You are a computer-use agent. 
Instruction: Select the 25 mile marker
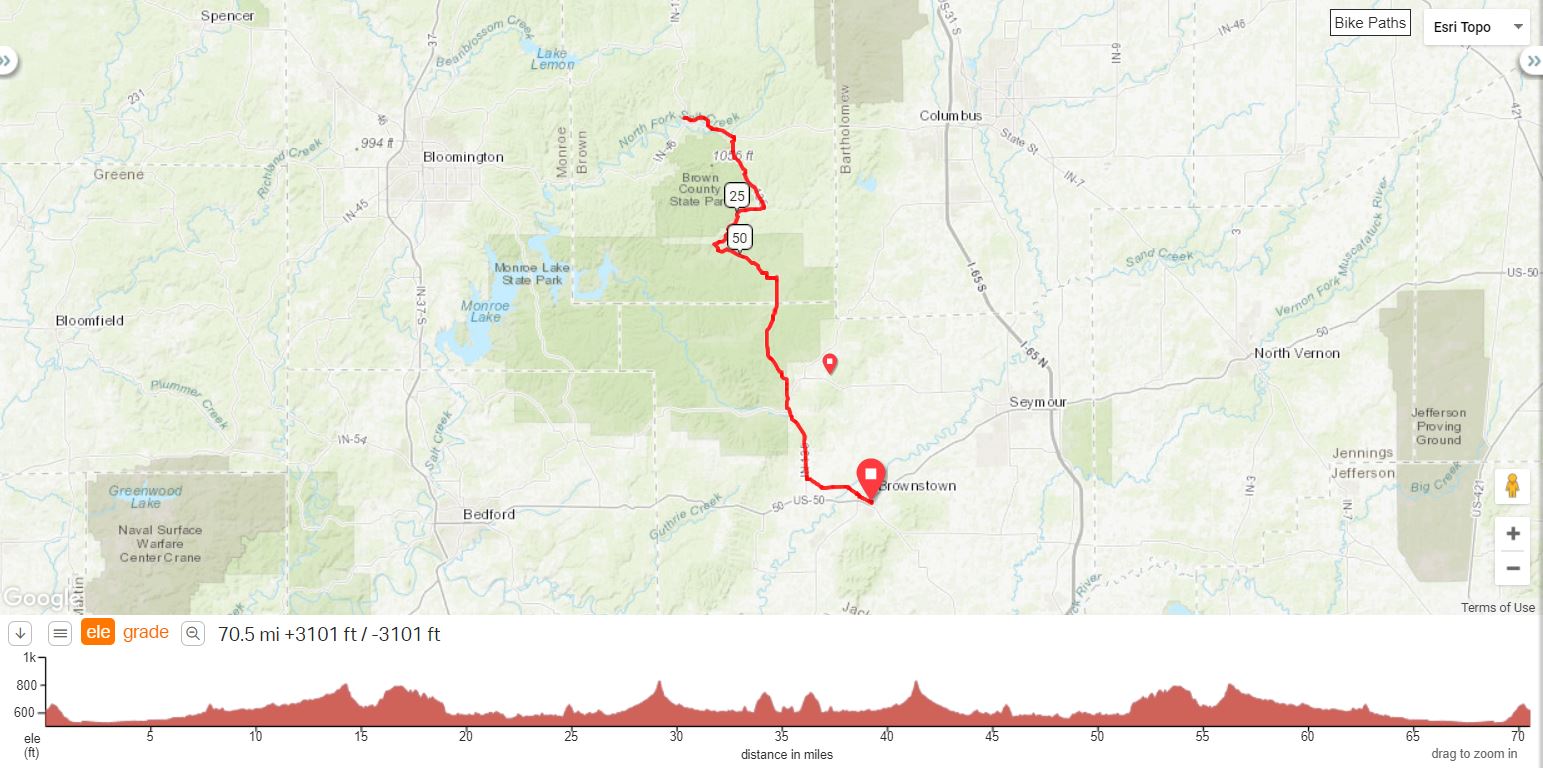737,196
